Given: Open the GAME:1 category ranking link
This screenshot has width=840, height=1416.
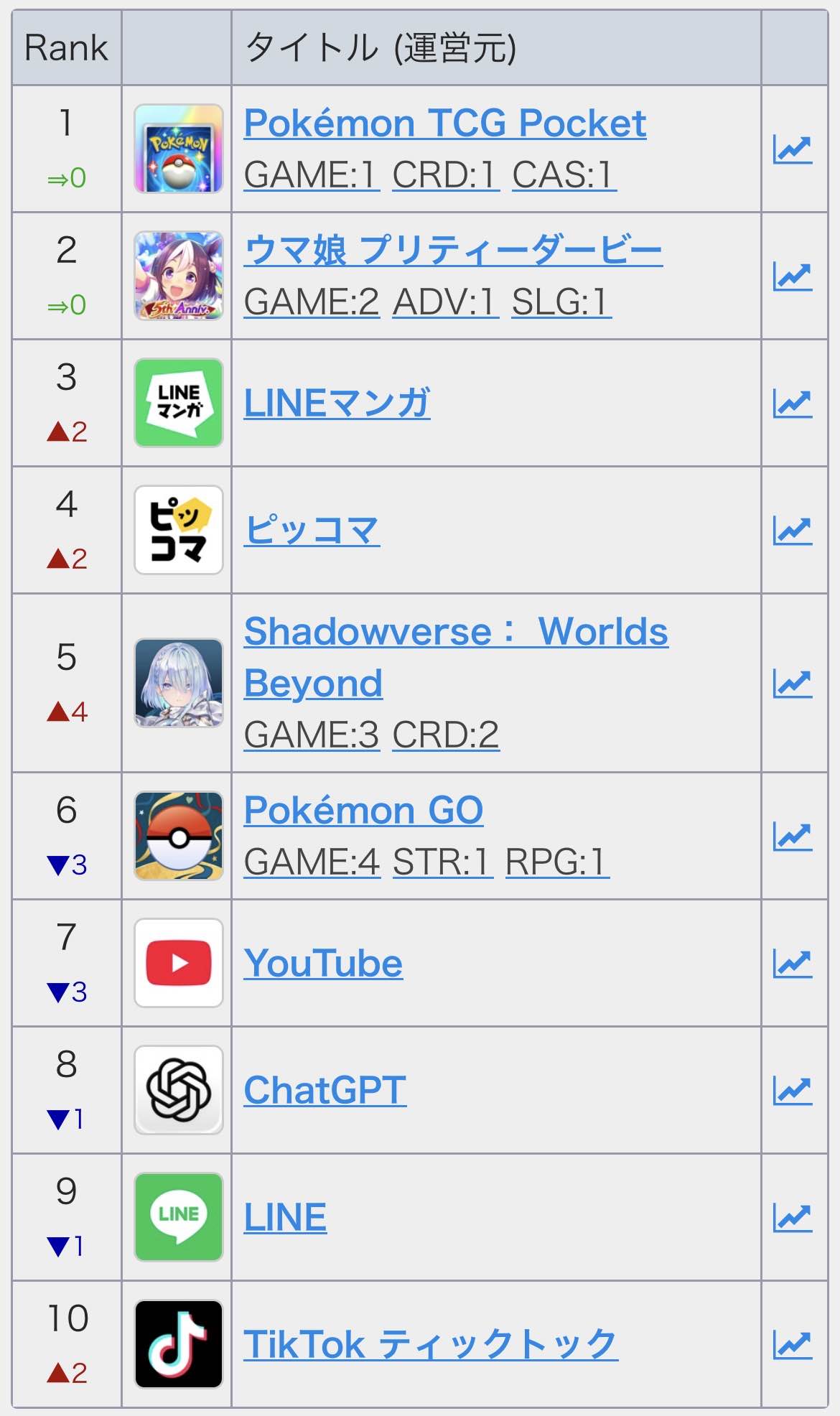Looking at the screenshot, I should [x=311, y=174].
